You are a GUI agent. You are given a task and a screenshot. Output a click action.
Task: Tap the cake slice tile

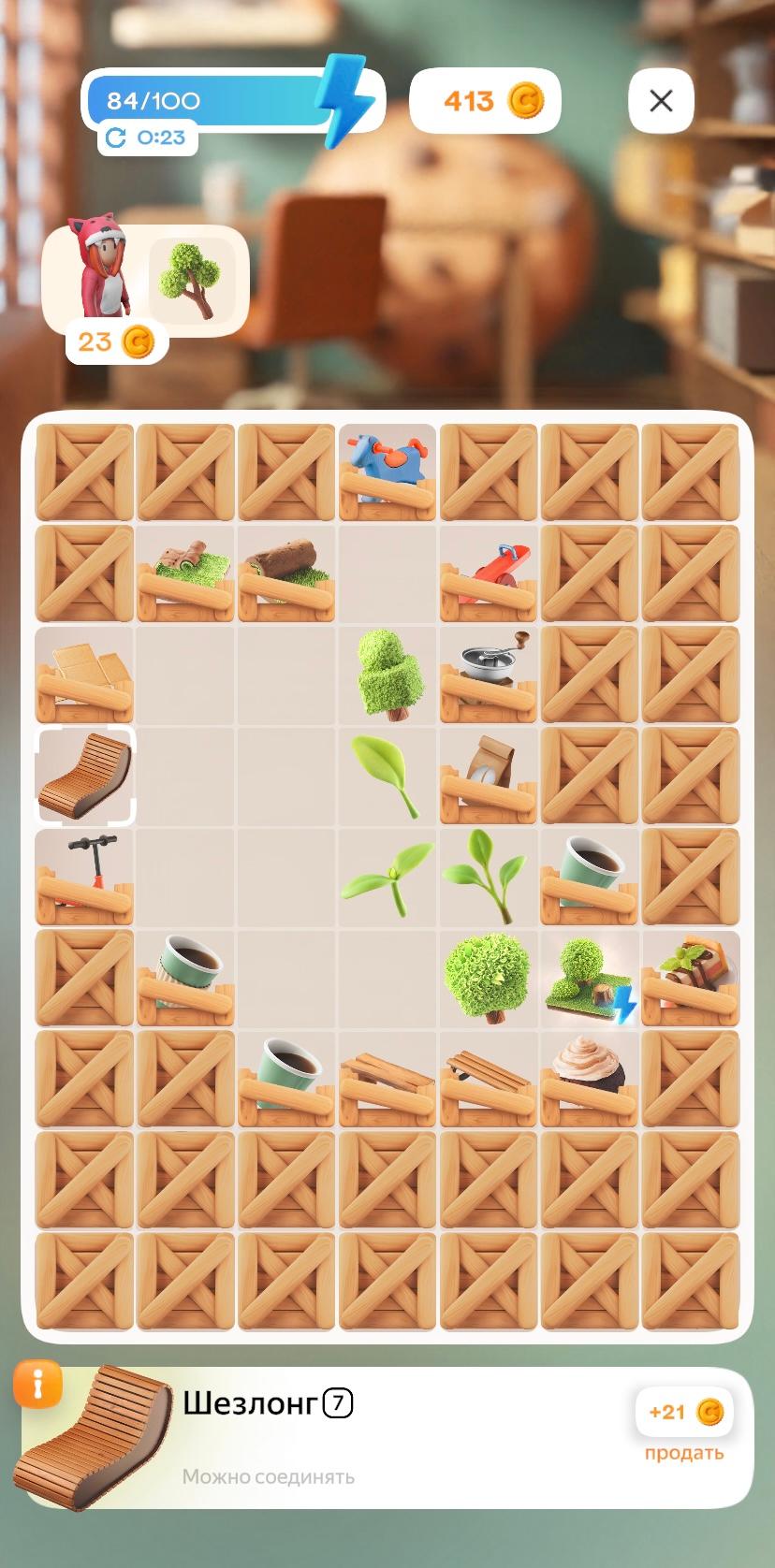tap(691, 978)
